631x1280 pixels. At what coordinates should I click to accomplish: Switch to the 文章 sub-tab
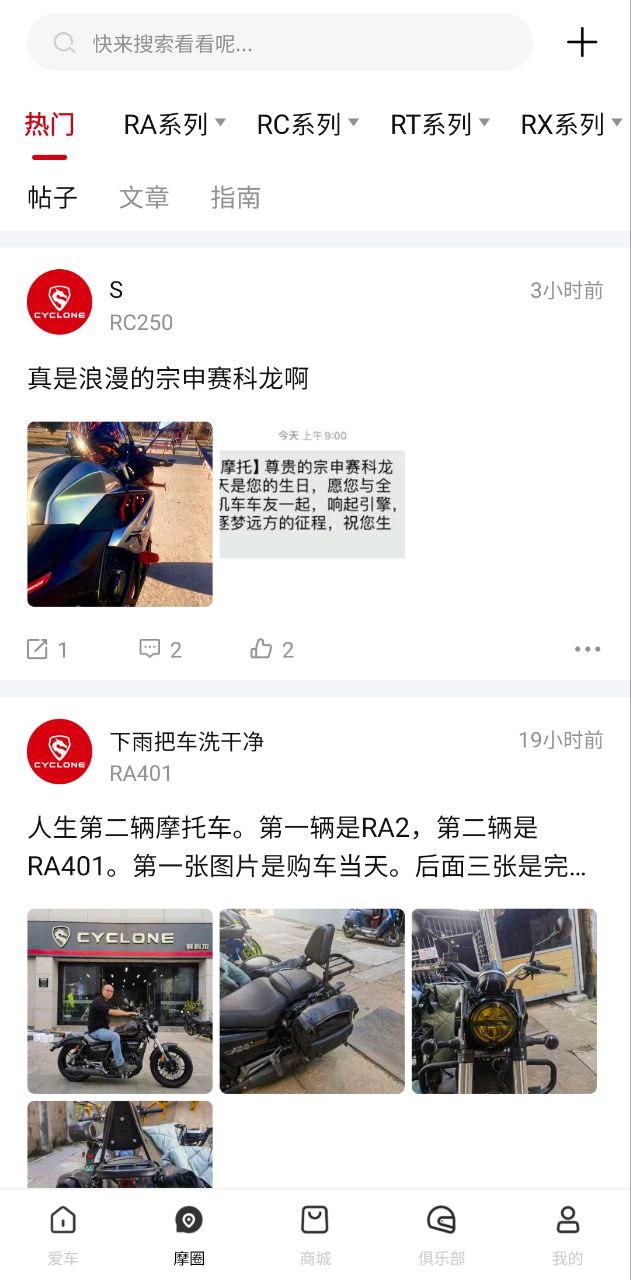[x=144, y=198]
